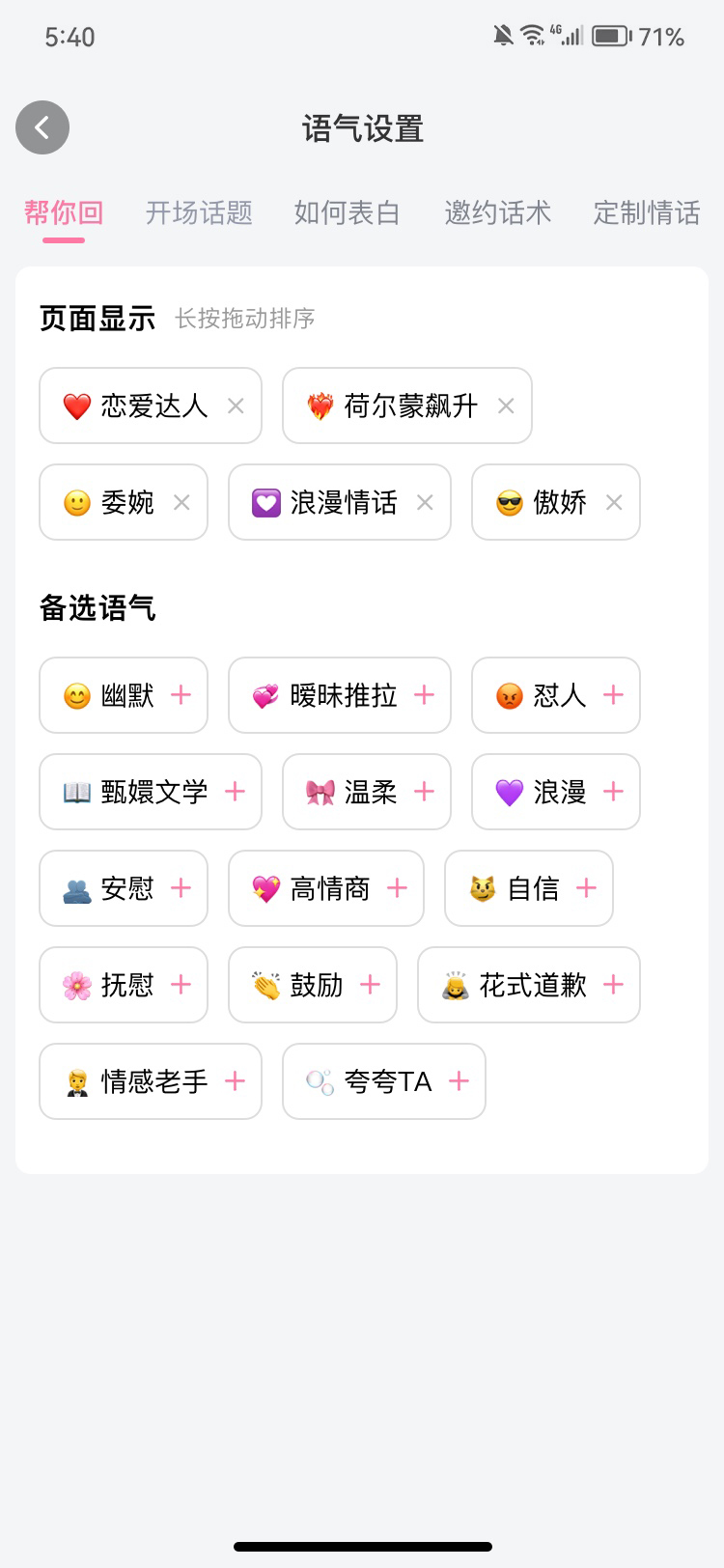This screenshot has height=1568, width=724.
Task: Add the 幽默 tone
Action: click(181, 695)
